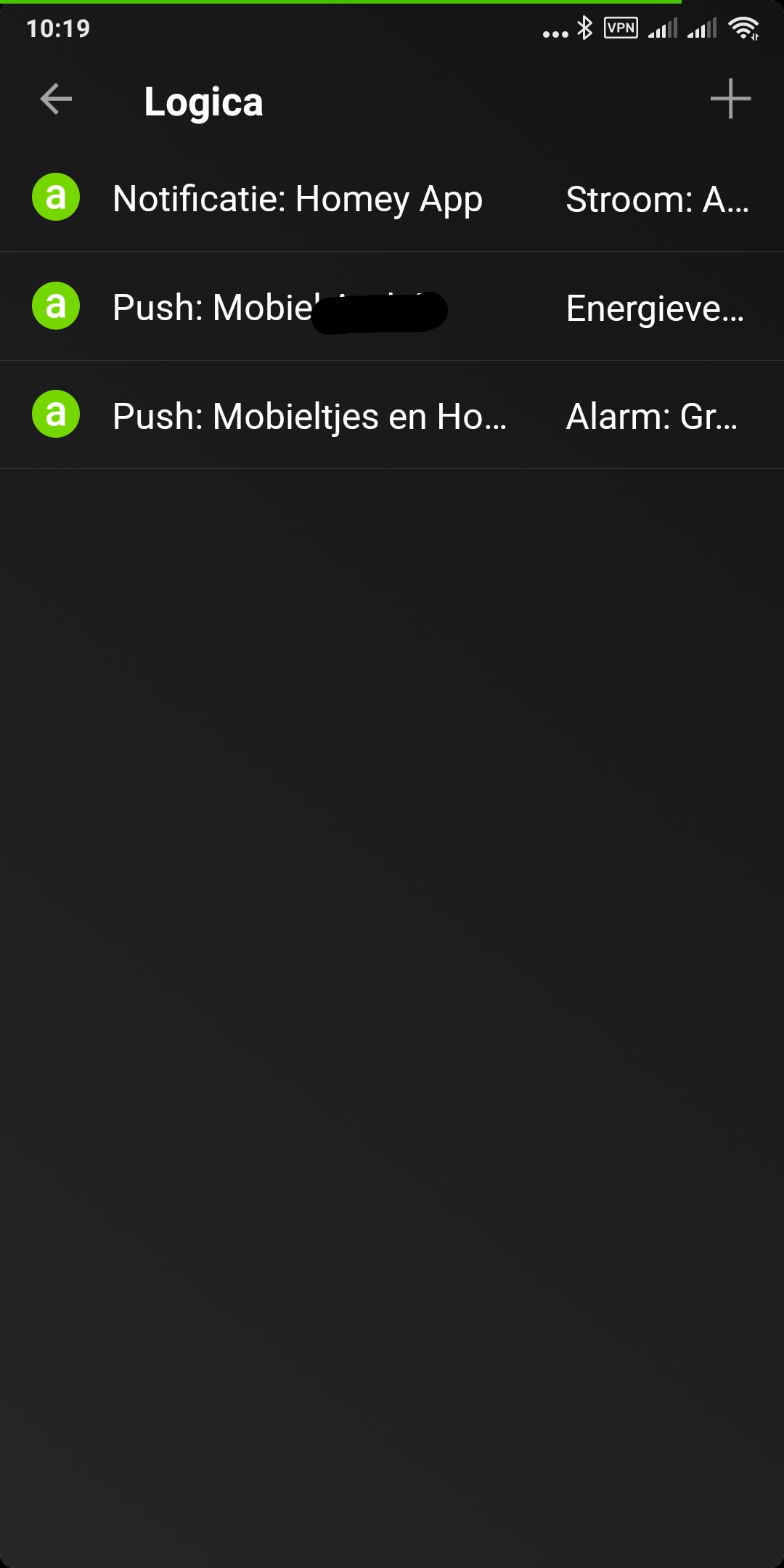Go back from the Logica screen
Screen dimensions: 784x1568
pos(56,99)
